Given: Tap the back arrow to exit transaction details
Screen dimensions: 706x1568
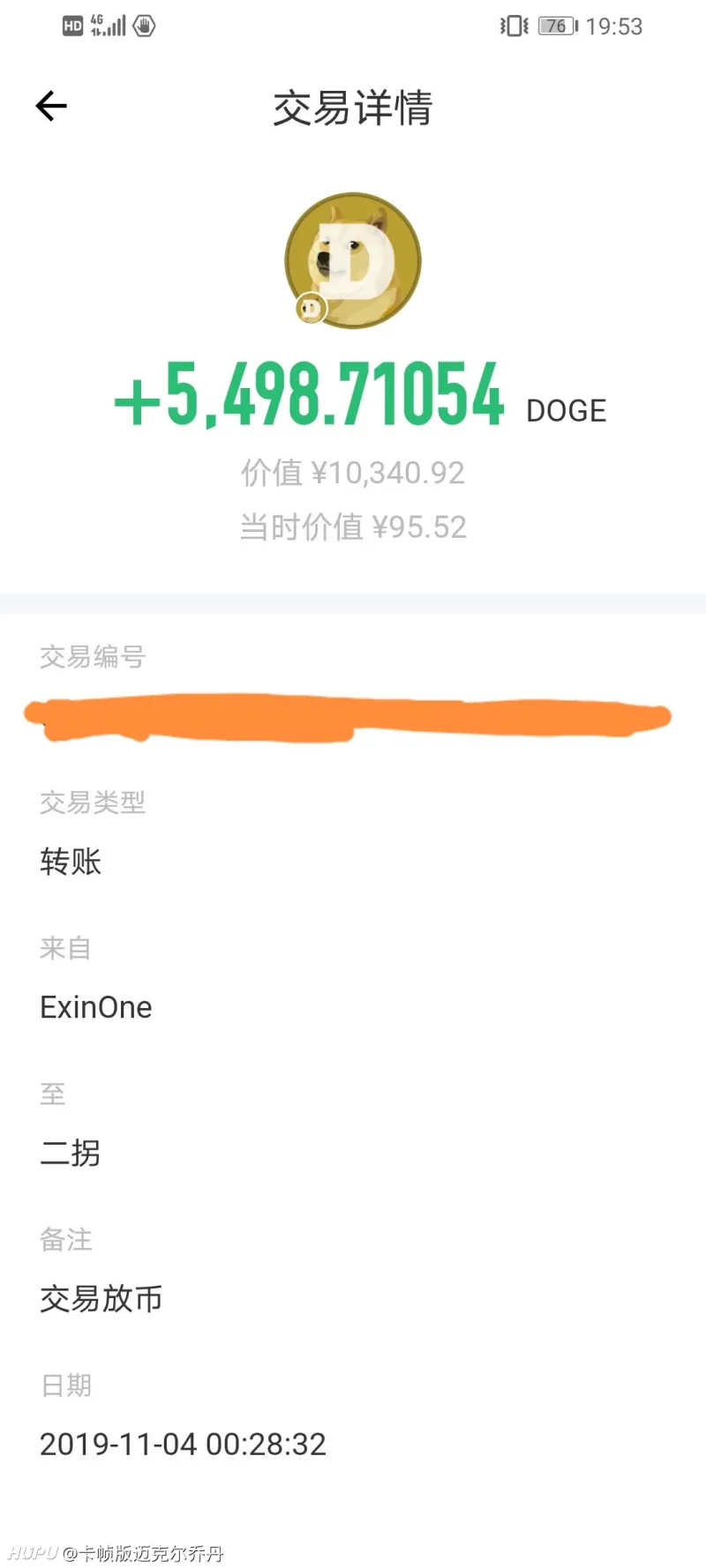Looking at the screenshot, I should (x=51, y=106).
